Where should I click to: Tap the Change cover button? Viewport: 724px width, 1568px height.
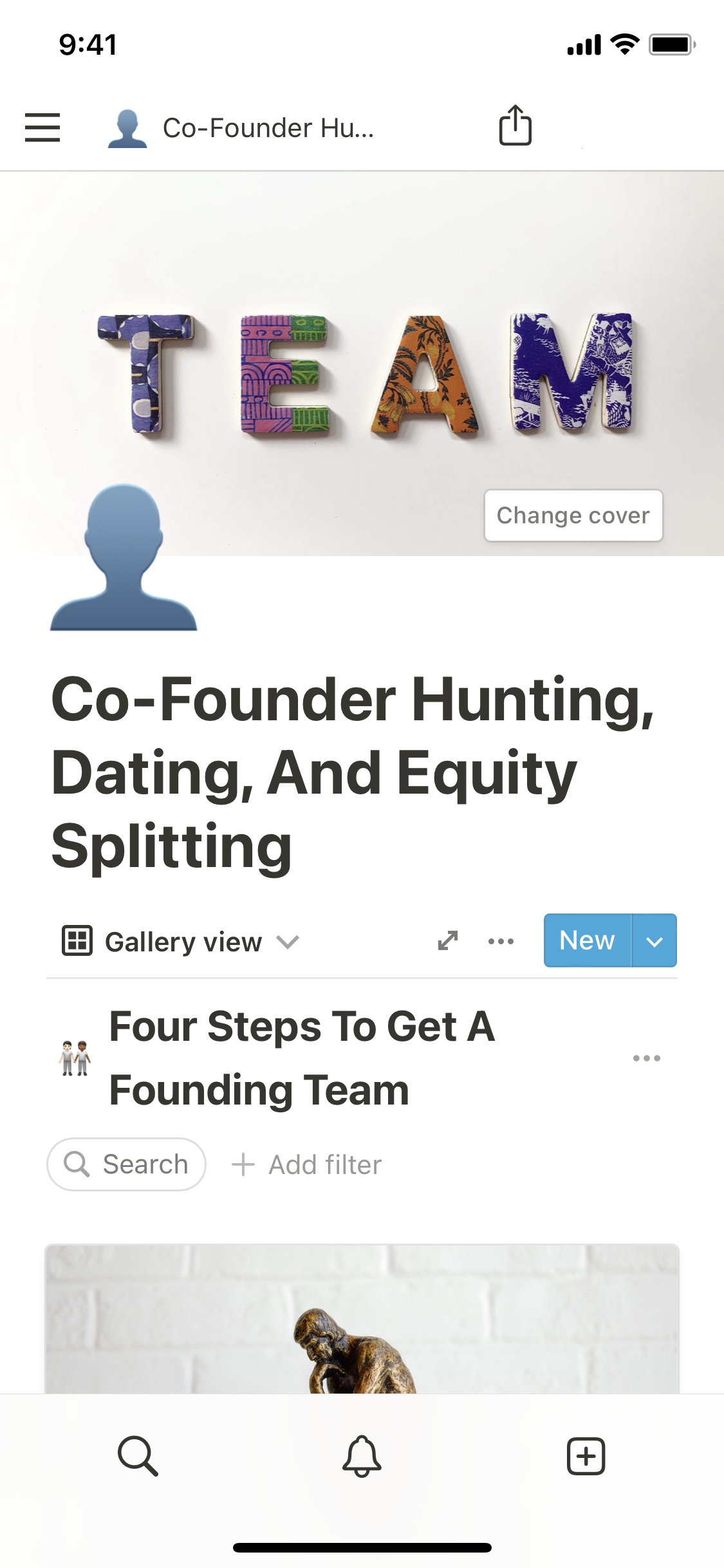point(573,516)
